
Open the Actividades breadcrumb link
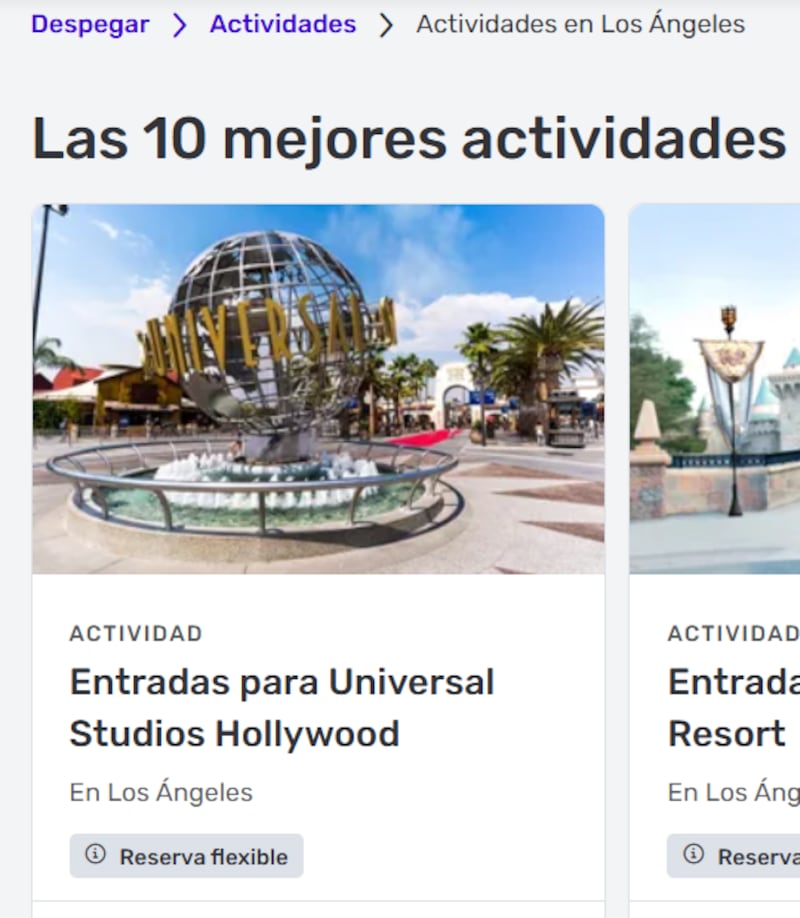tap(282, 24)
